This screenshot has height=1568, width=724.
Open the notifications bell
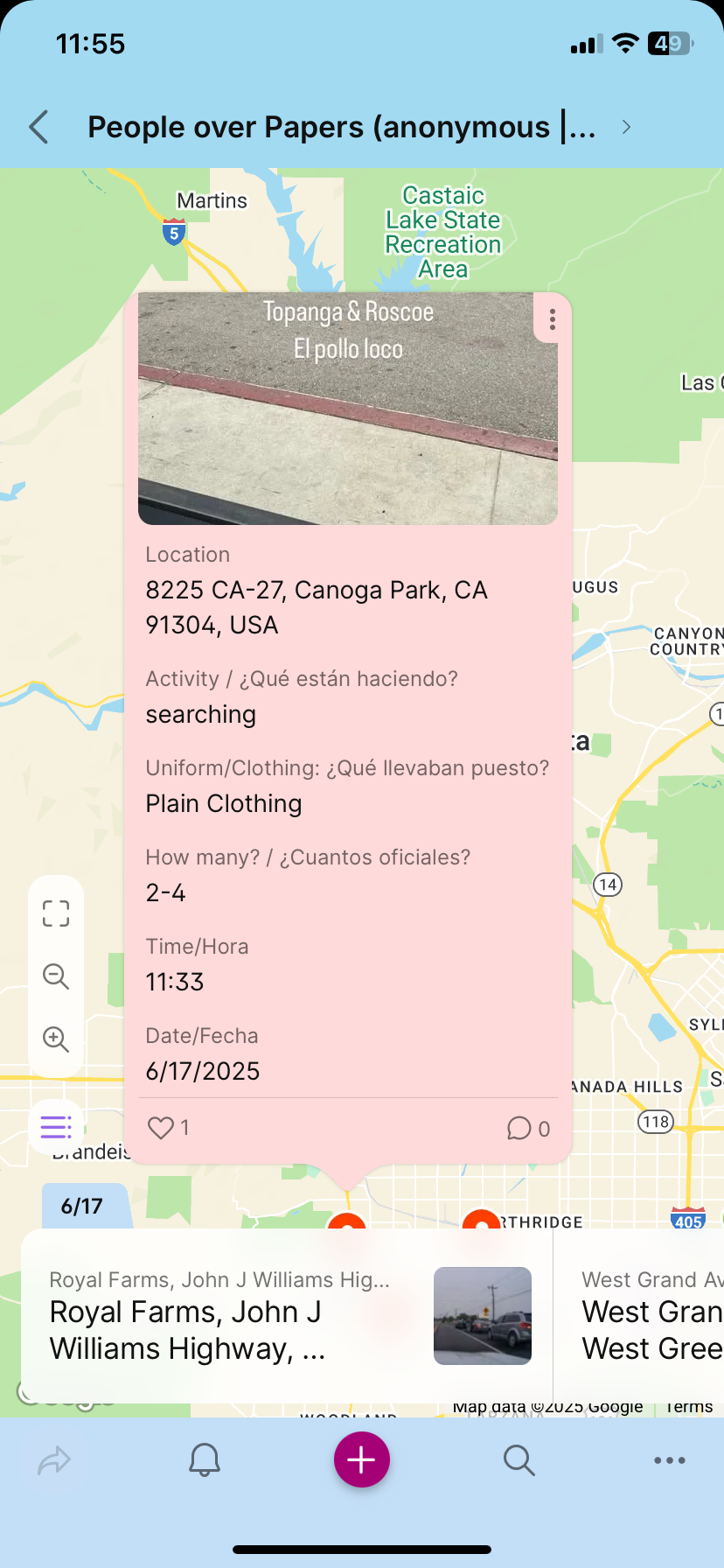205,1460
